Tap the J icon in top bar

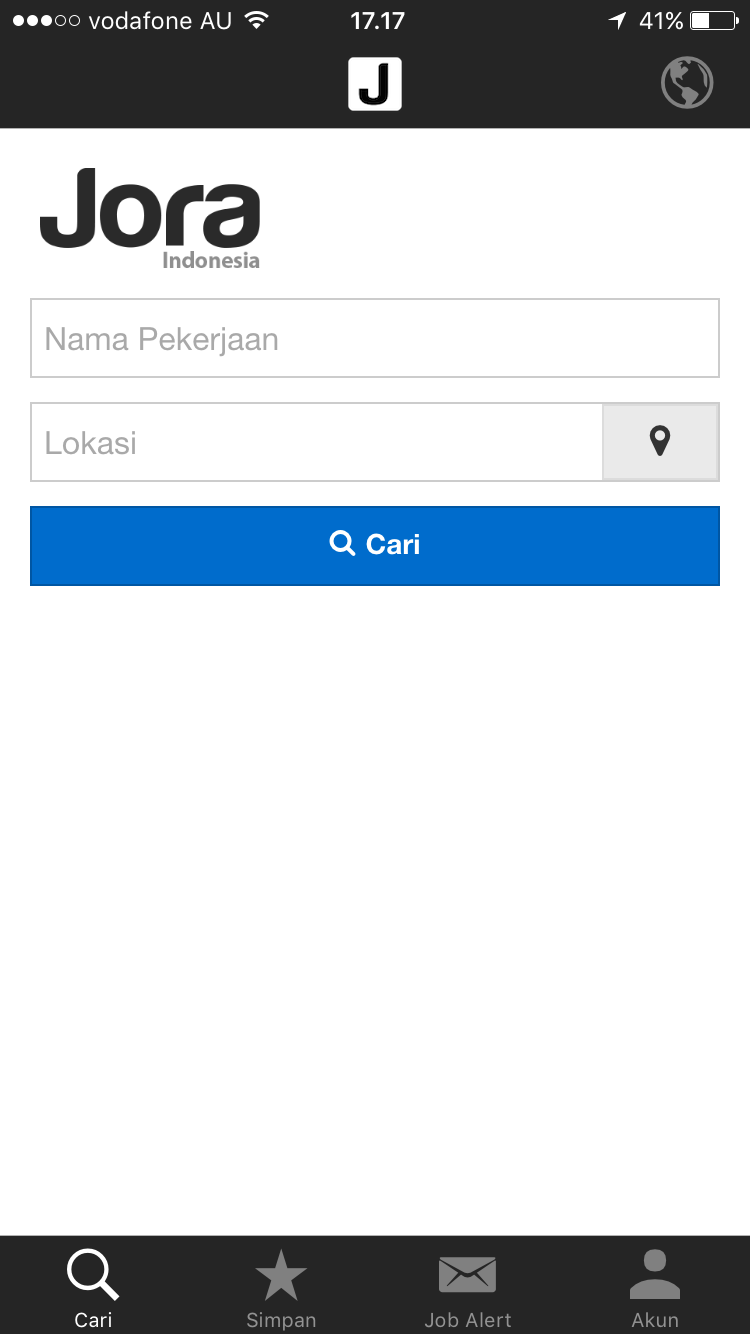tap(375, 84)
